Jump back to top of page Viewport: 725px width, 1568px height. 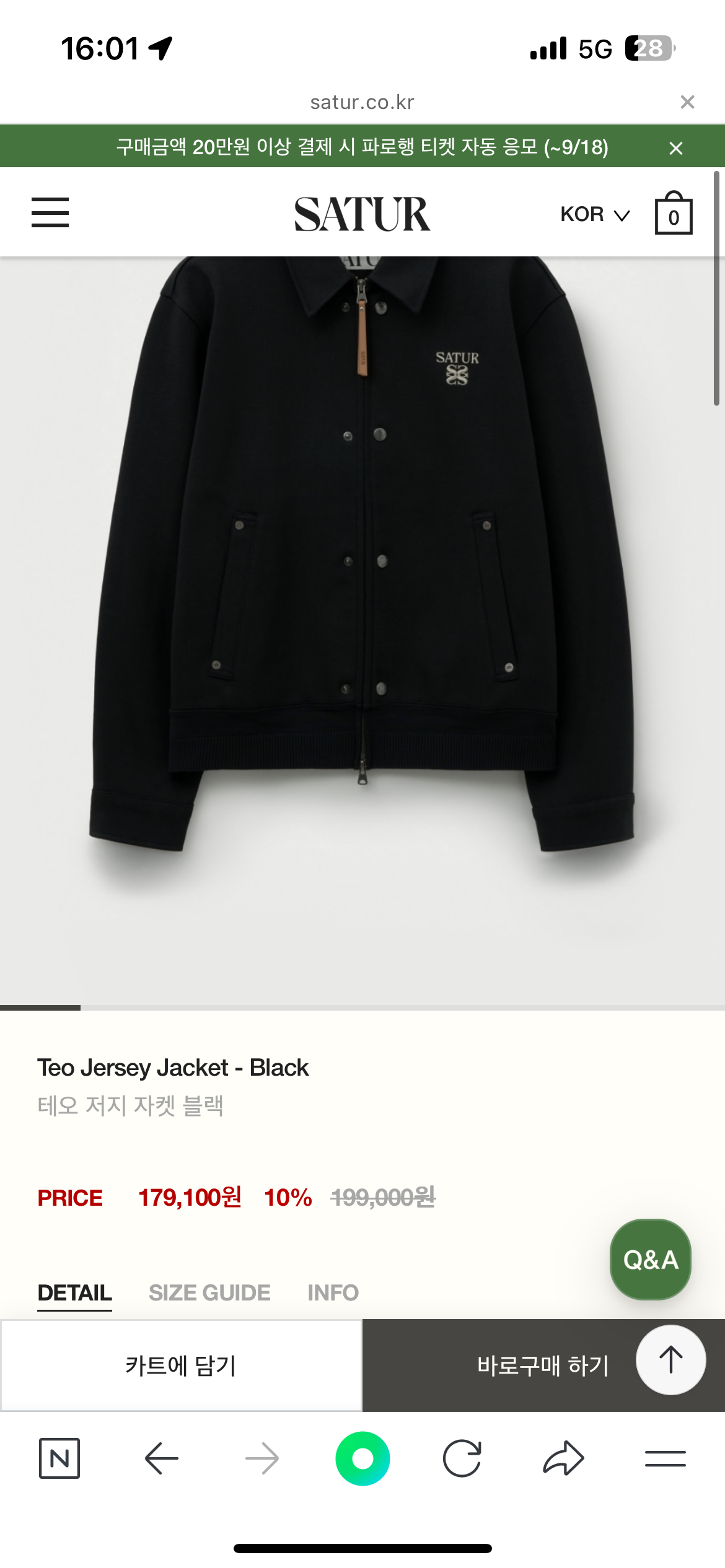pos(670,1360)
